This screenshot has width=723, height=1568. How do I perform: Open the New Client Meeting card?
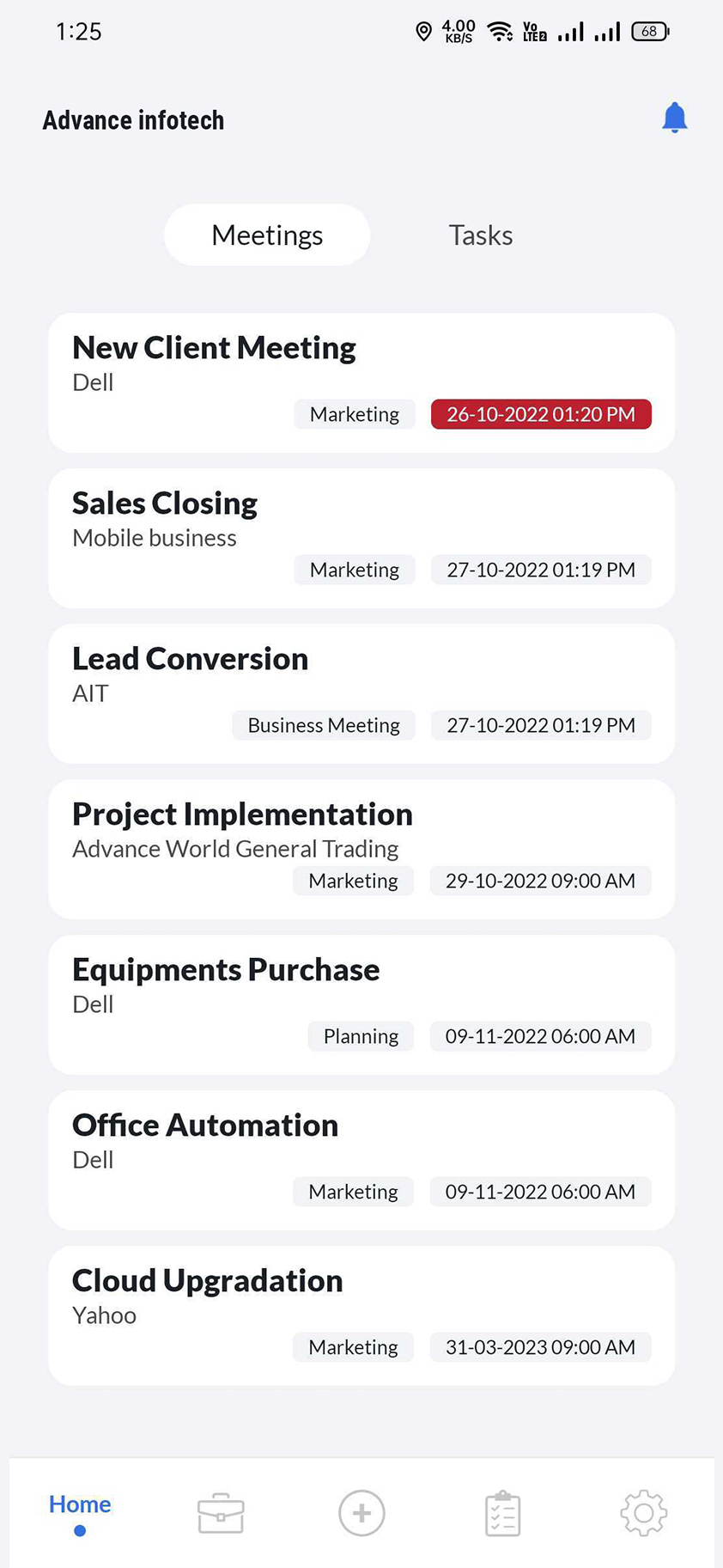pos(361,381)
